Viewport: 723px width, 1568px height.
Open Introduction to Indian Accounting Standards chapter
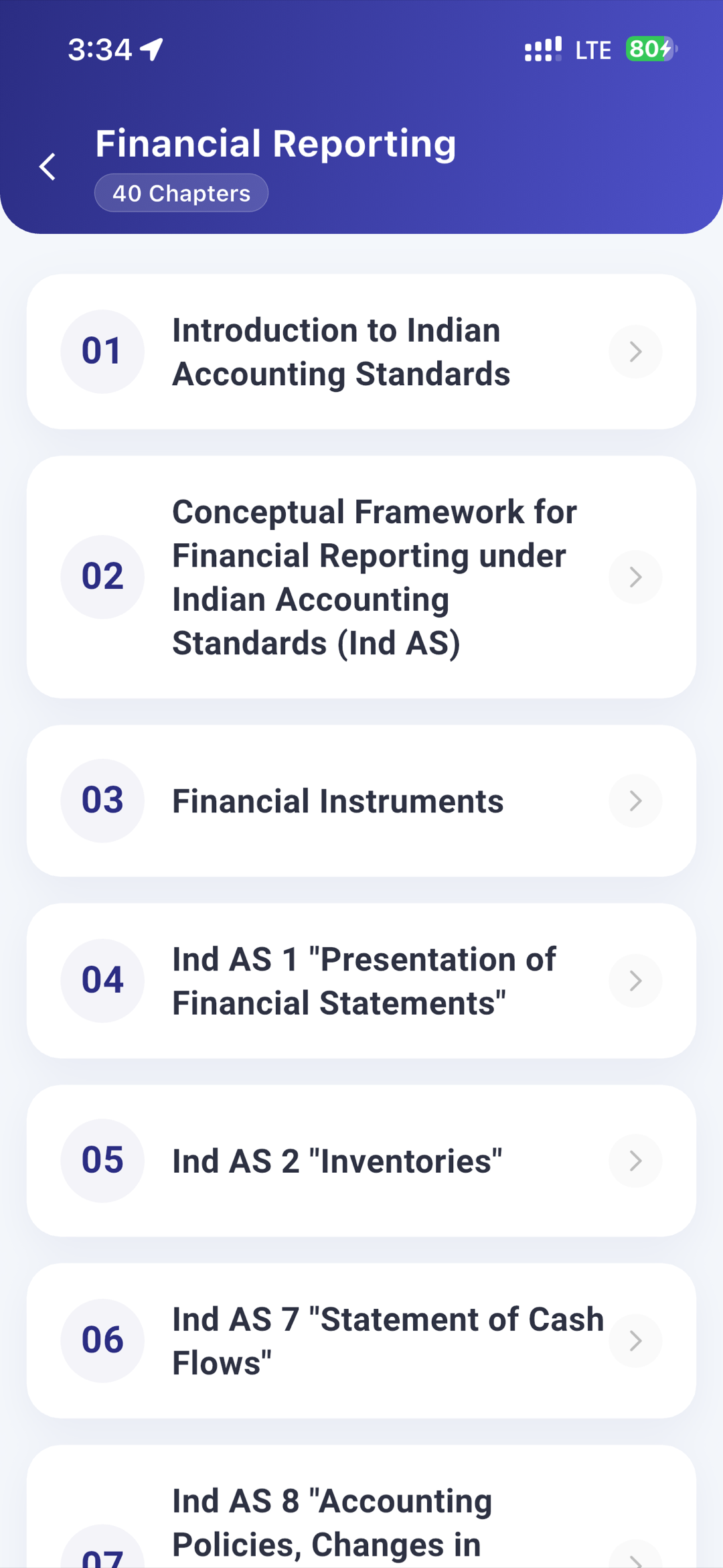pyautogui.click(x=361, y=351)
